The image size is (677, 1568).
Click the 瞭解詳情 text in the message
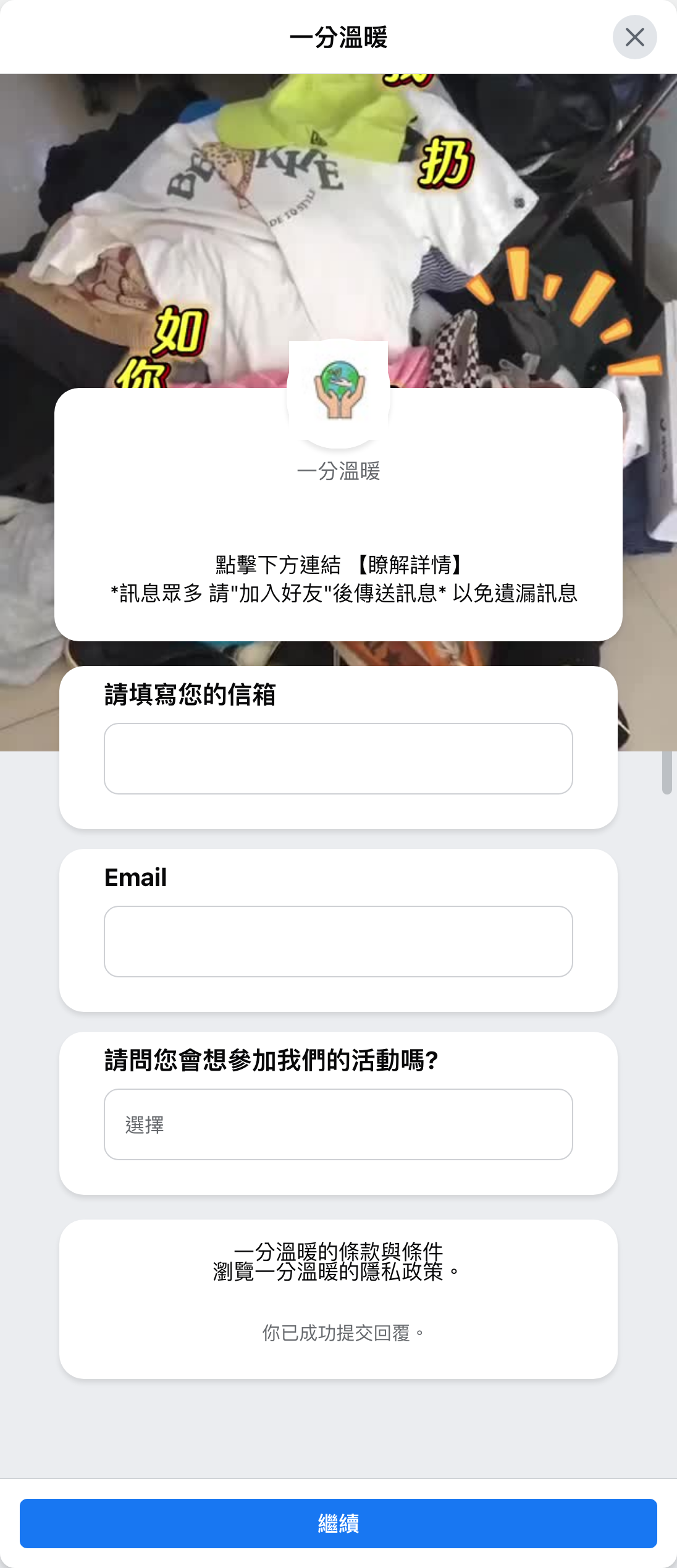point(411,564)
